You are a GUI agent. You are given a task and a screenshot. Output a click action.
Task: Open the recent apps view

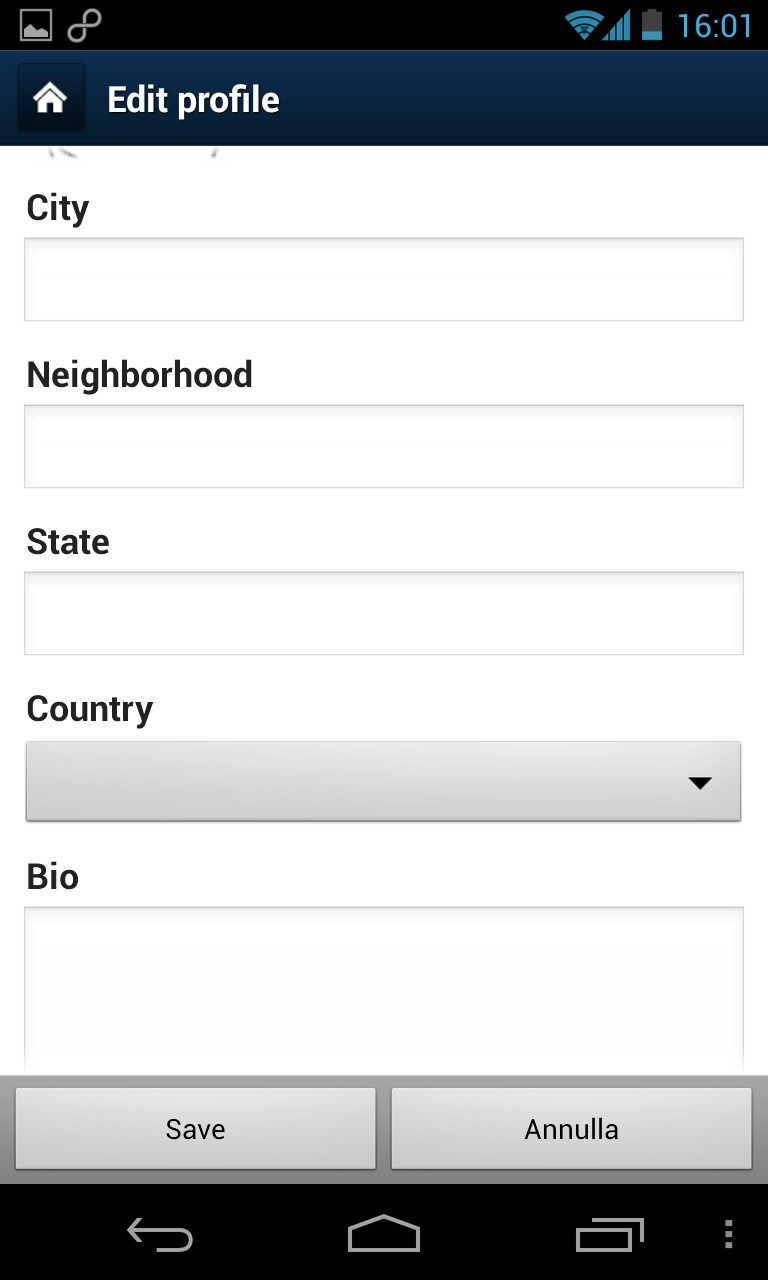click(610, 1235)
